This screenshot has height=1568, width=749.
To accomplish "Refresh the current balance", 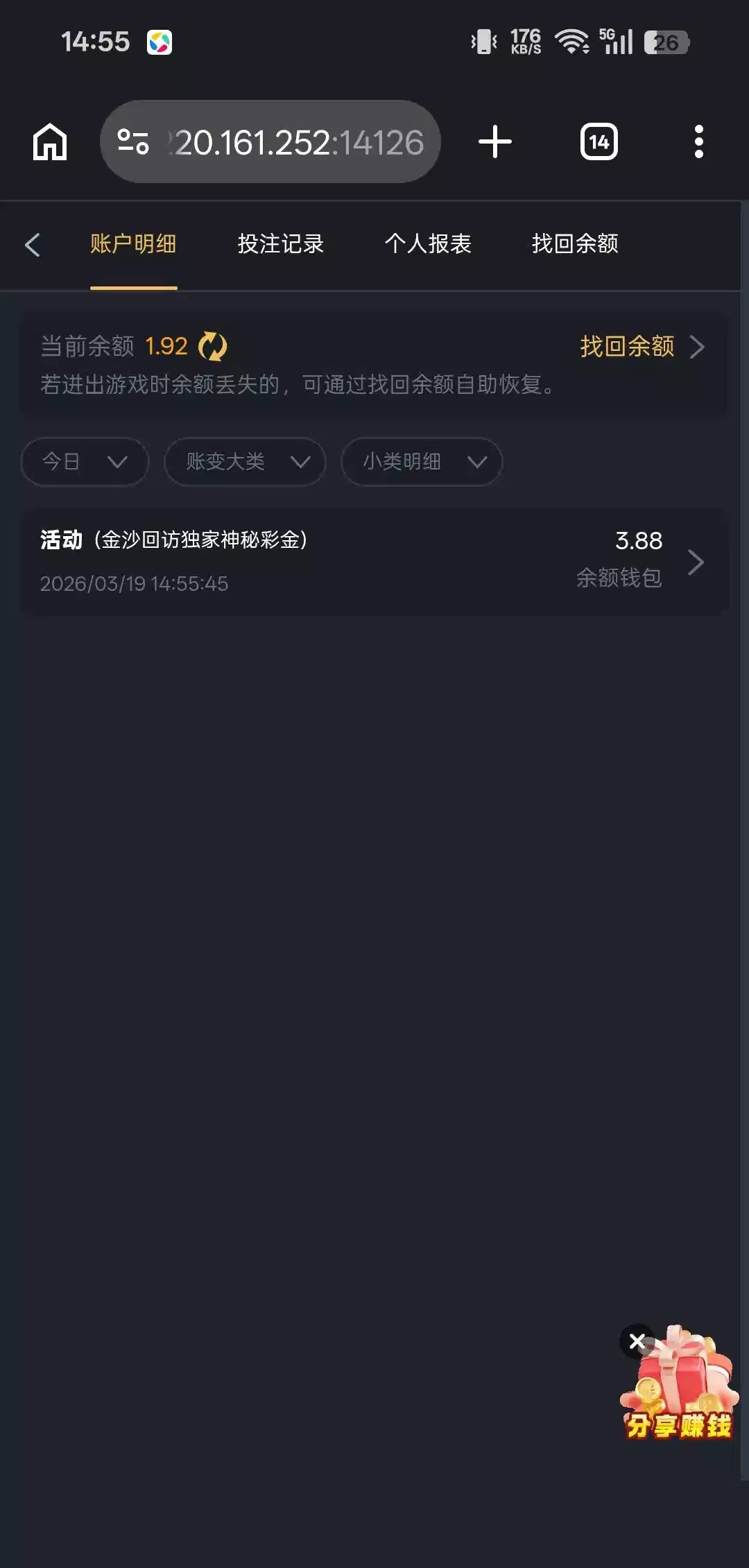I will 212,346.
